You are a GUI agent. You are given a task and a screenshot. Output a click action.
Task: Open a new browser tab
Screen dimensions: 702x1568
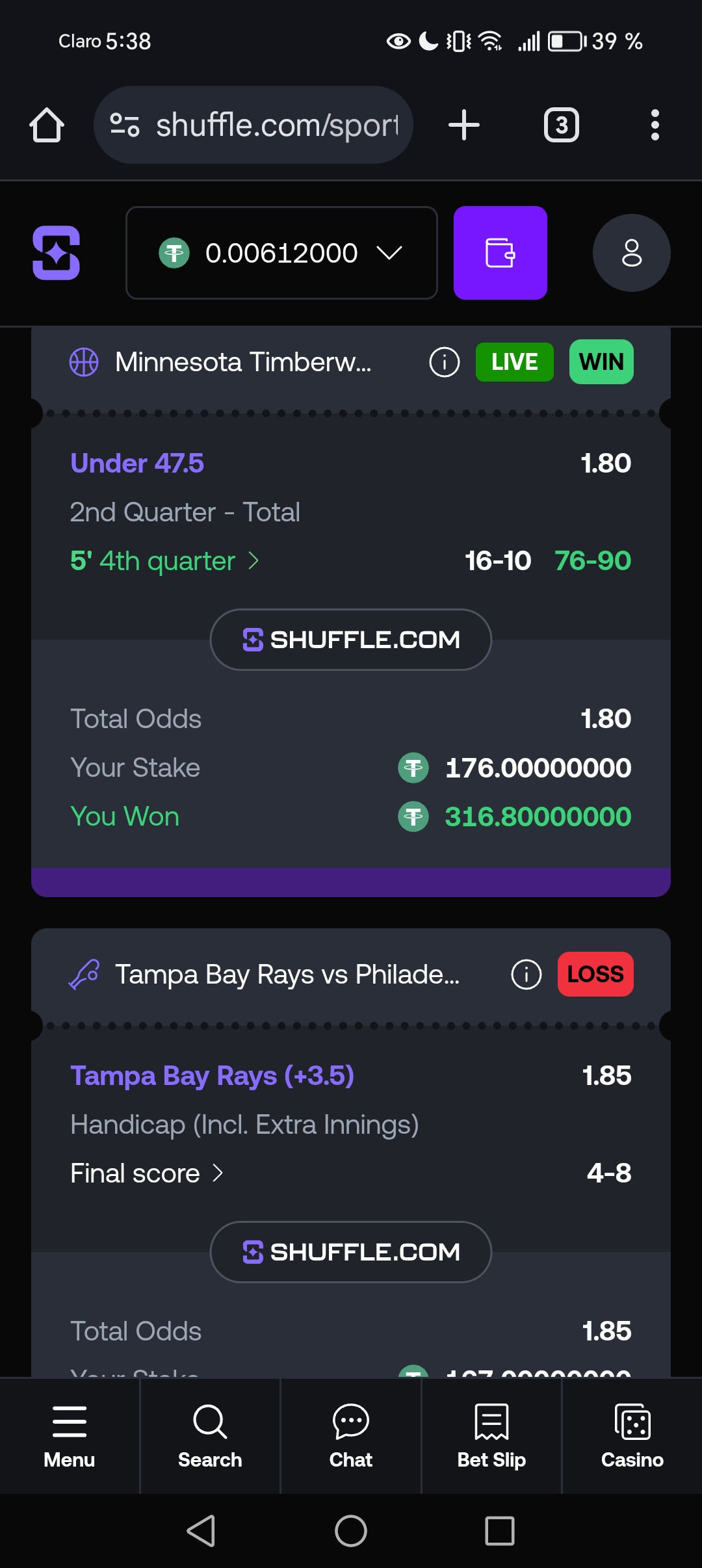click(x=464, y=125)
